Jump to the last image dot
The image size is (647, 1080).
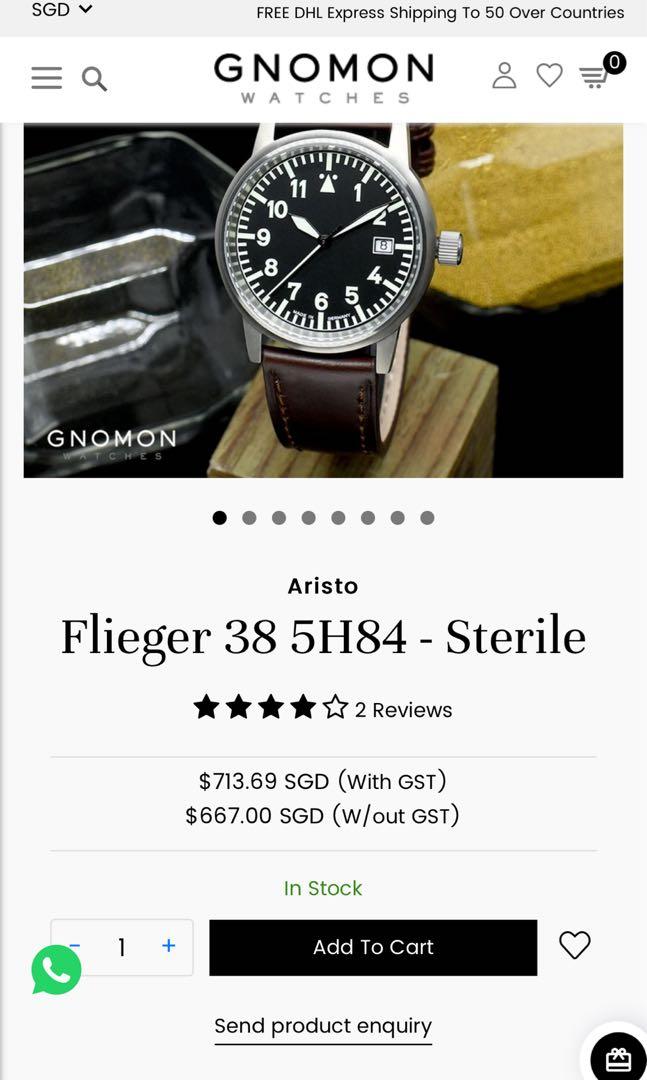point(427,517)
